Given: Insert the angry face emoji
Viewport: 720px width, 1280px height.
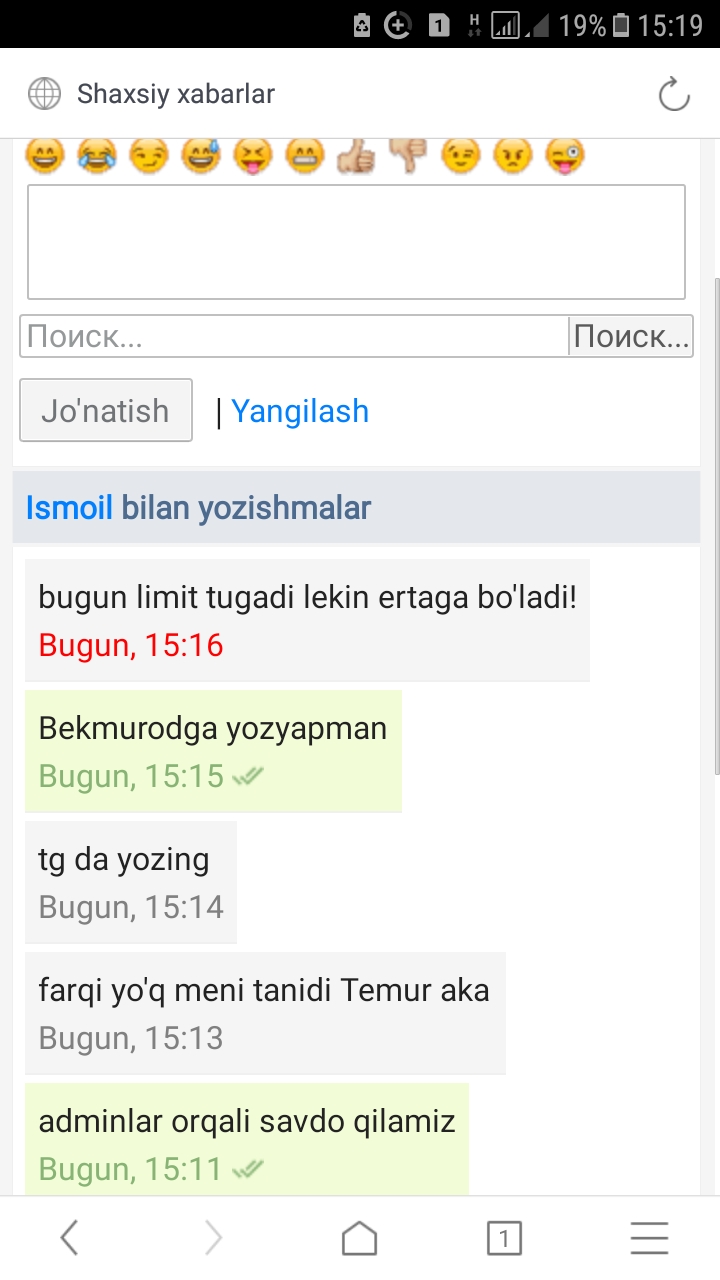Looking at the screenshot, I should tap(512, 155).
